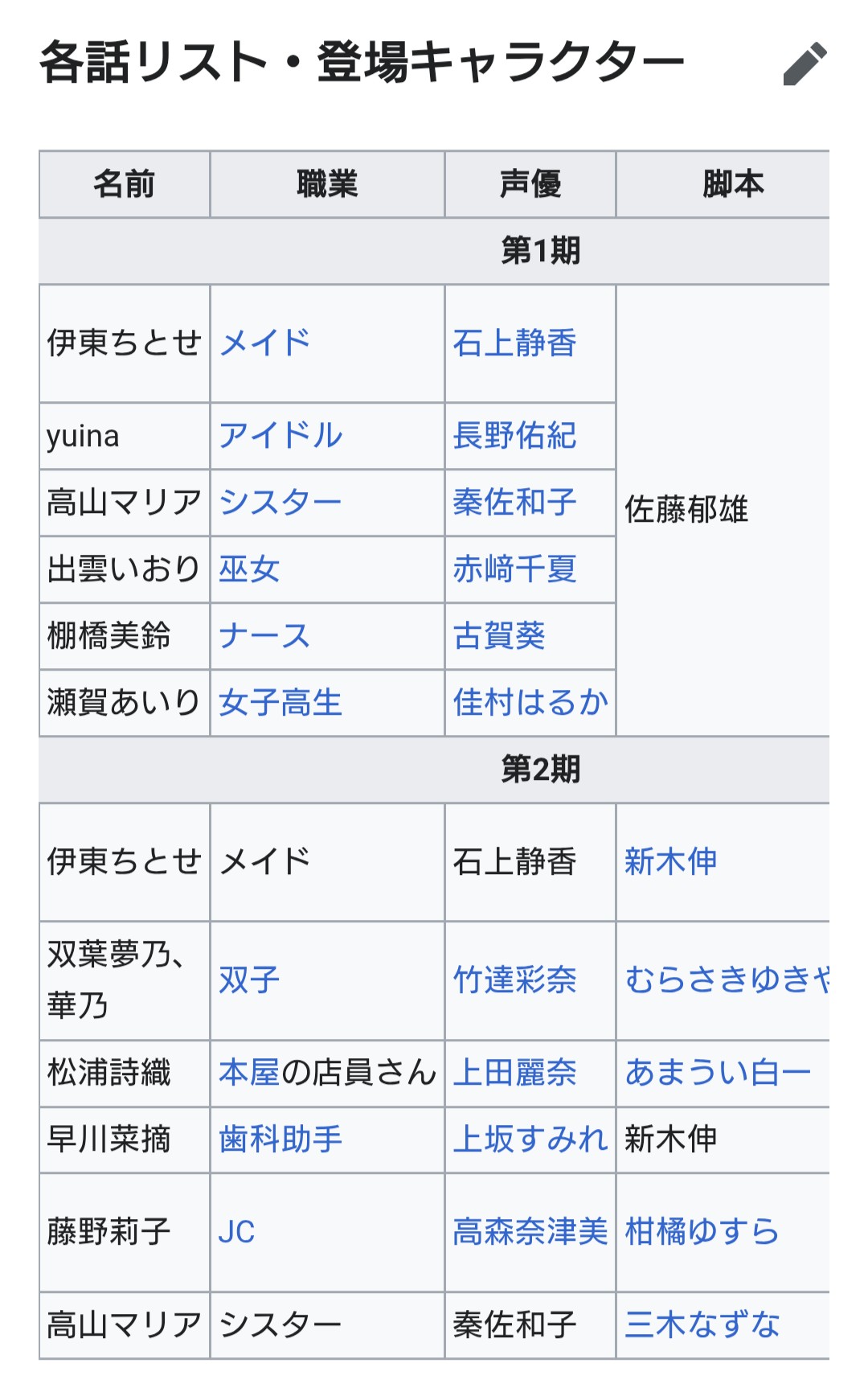Open the シスター link in season one
868x1396 pixels.
pyautogui.click(x=280, y=503)
